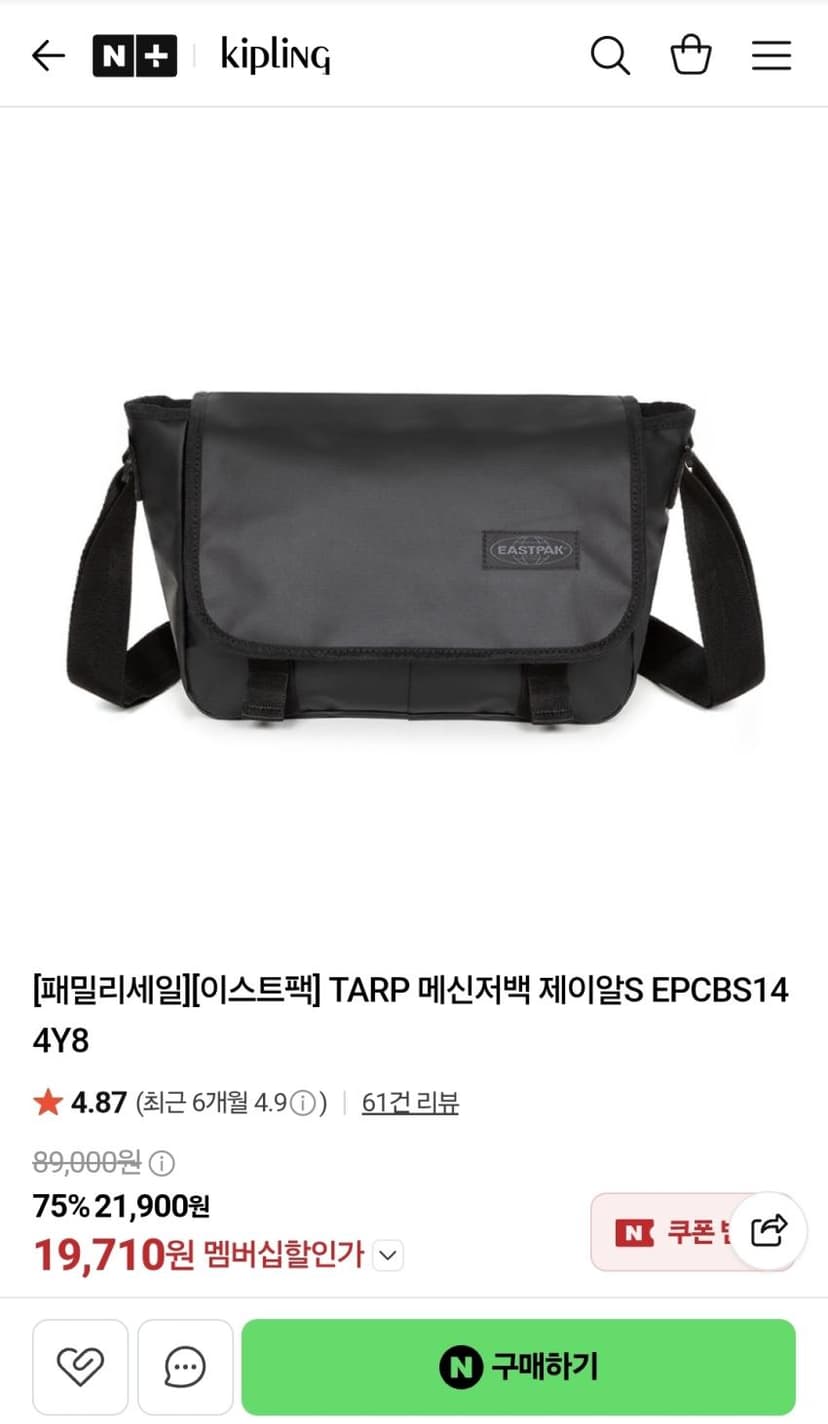Image resolution: width=828 pixels, height=1424 pixels.
Task: Go back with the arrow icon
Action: click(x=48, y=56)
